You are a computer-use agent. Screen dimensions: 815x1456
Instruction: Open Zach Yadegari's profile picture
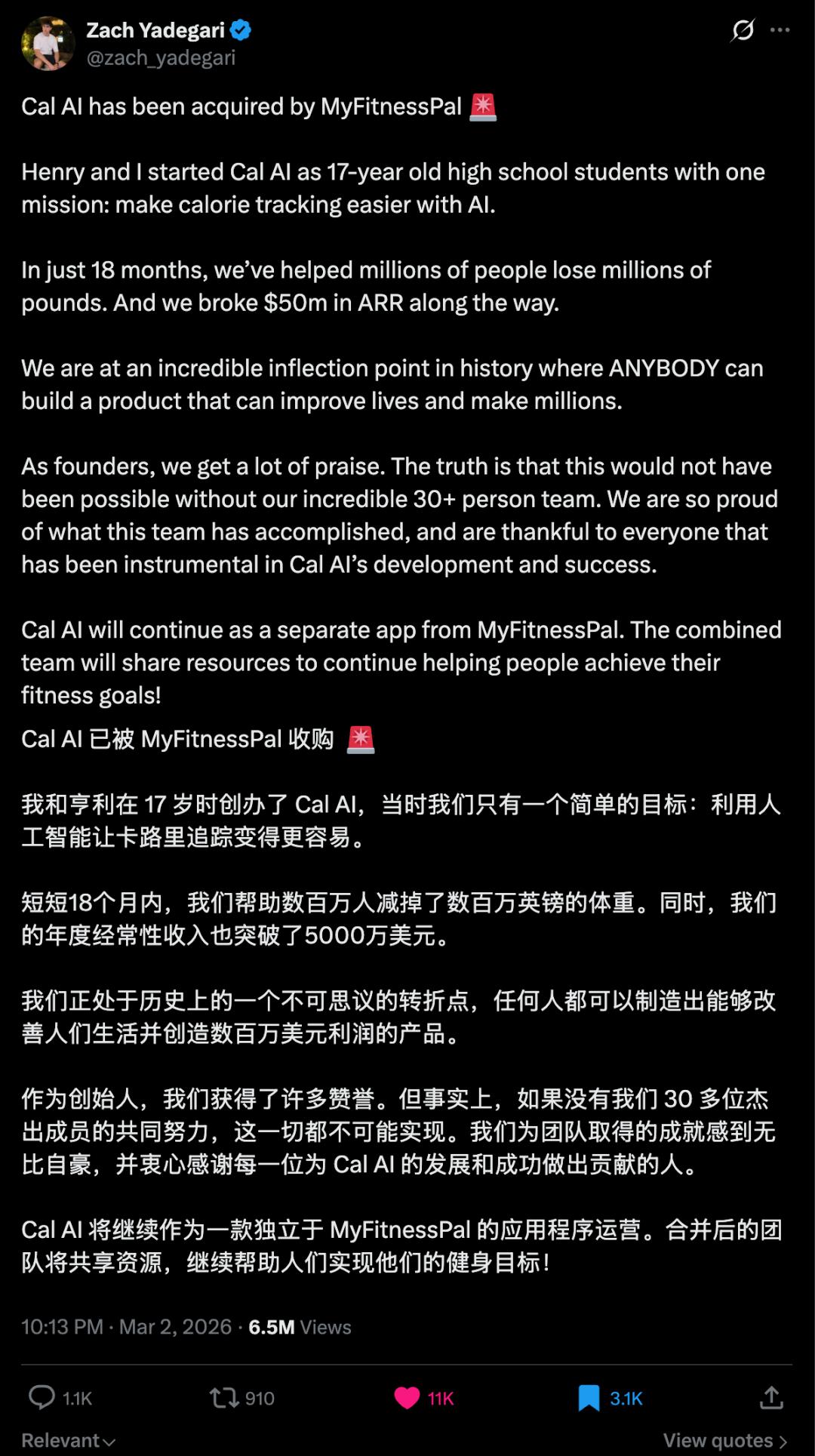pos(48,44)
